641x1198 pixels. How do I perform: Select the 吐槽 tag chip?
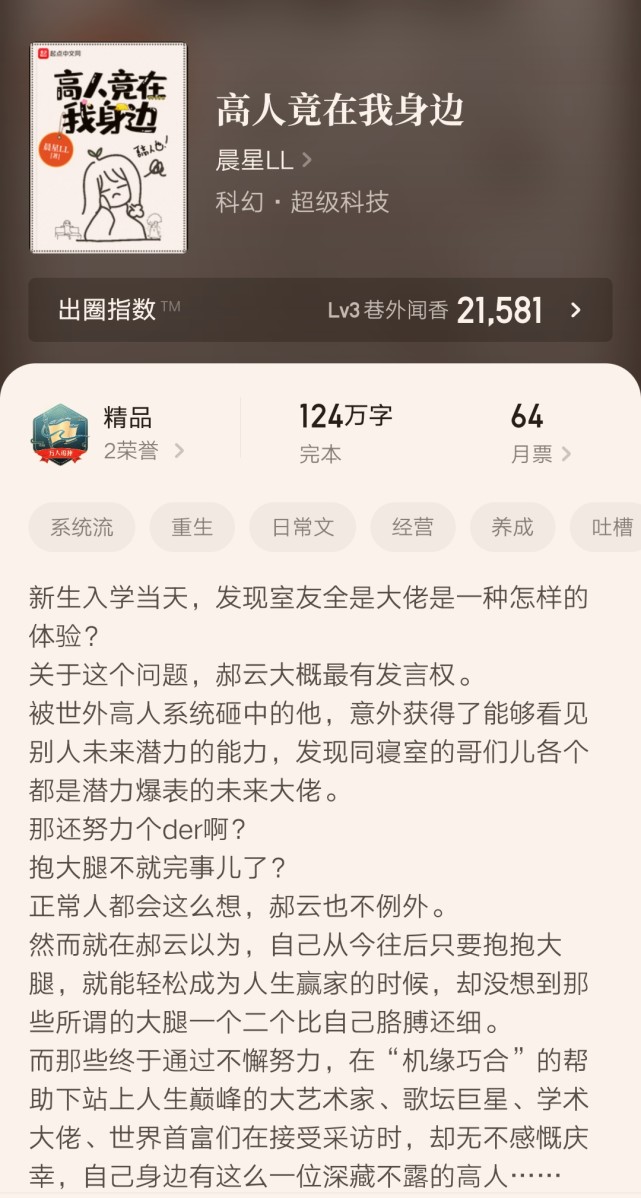click(x=607, y=527)
